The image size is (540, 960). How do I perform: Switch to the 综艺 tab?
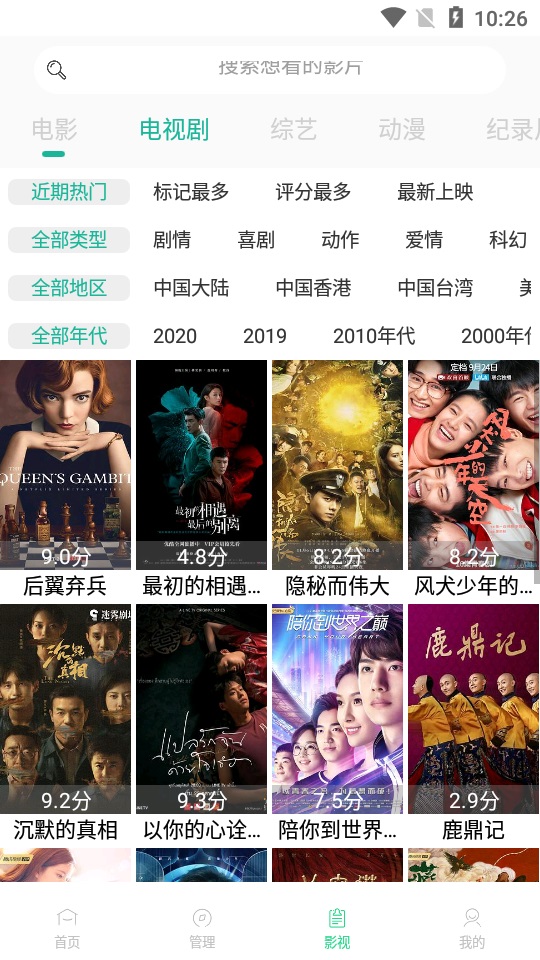293,130
